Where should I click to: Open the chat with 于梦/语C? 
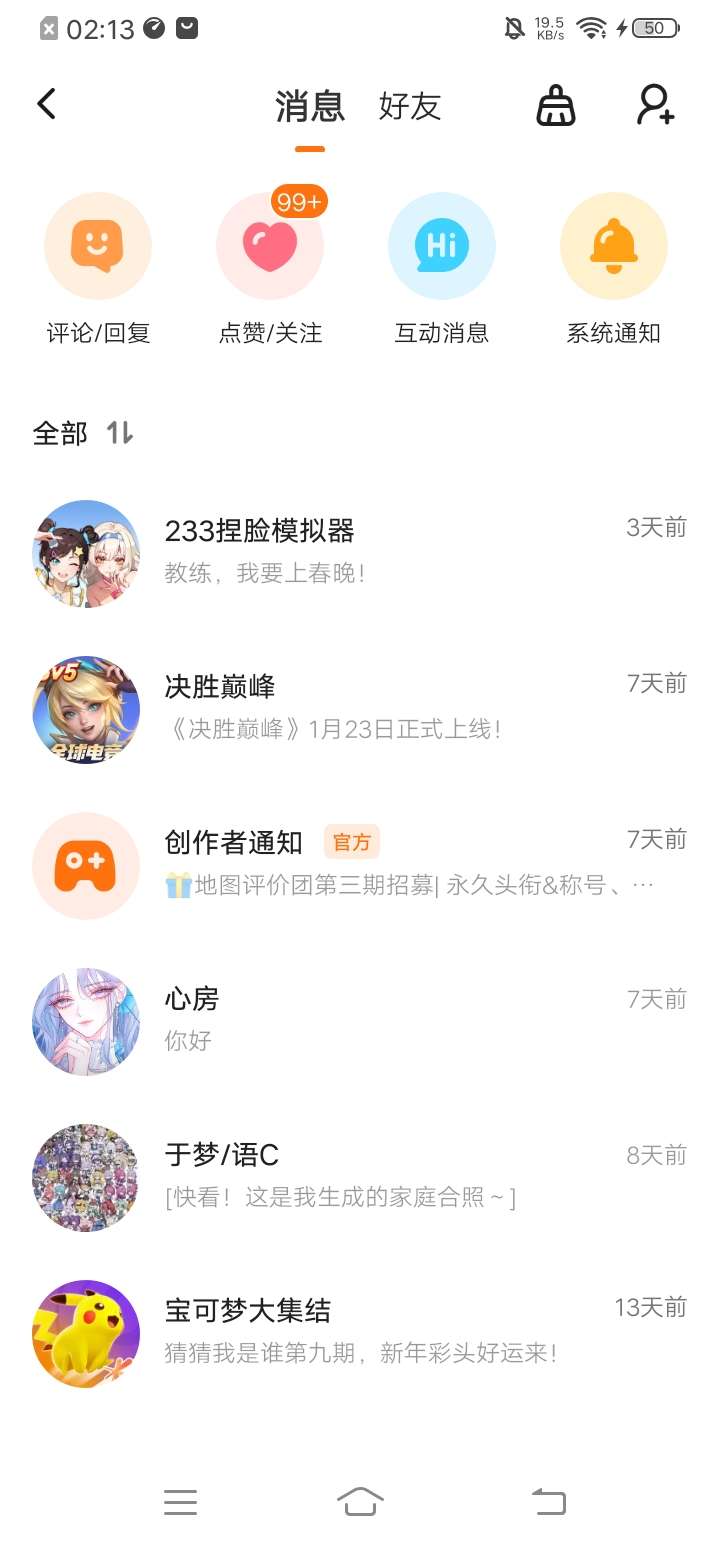point(360,1177)
